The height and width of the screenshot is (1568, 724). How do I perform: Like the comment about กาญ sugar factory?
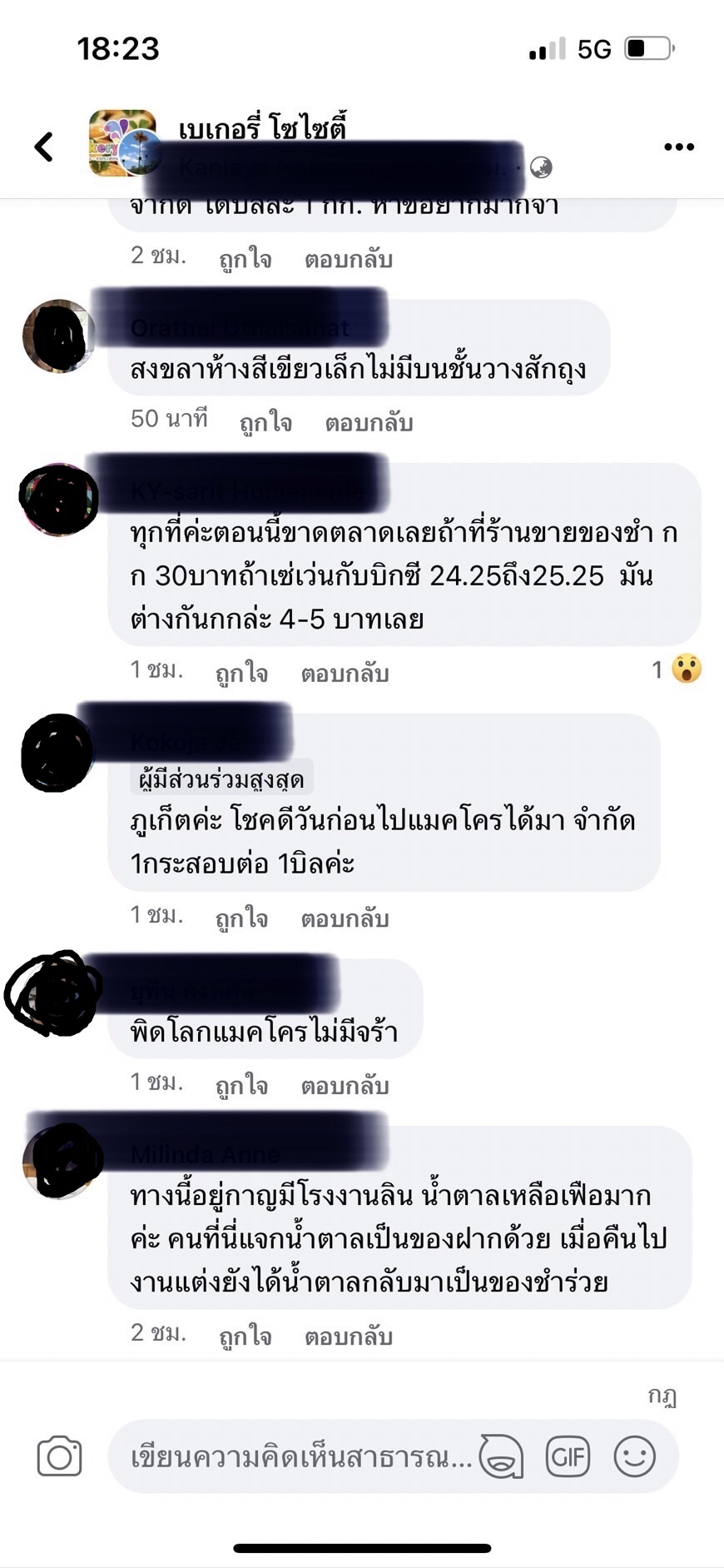pos(245,1336)
